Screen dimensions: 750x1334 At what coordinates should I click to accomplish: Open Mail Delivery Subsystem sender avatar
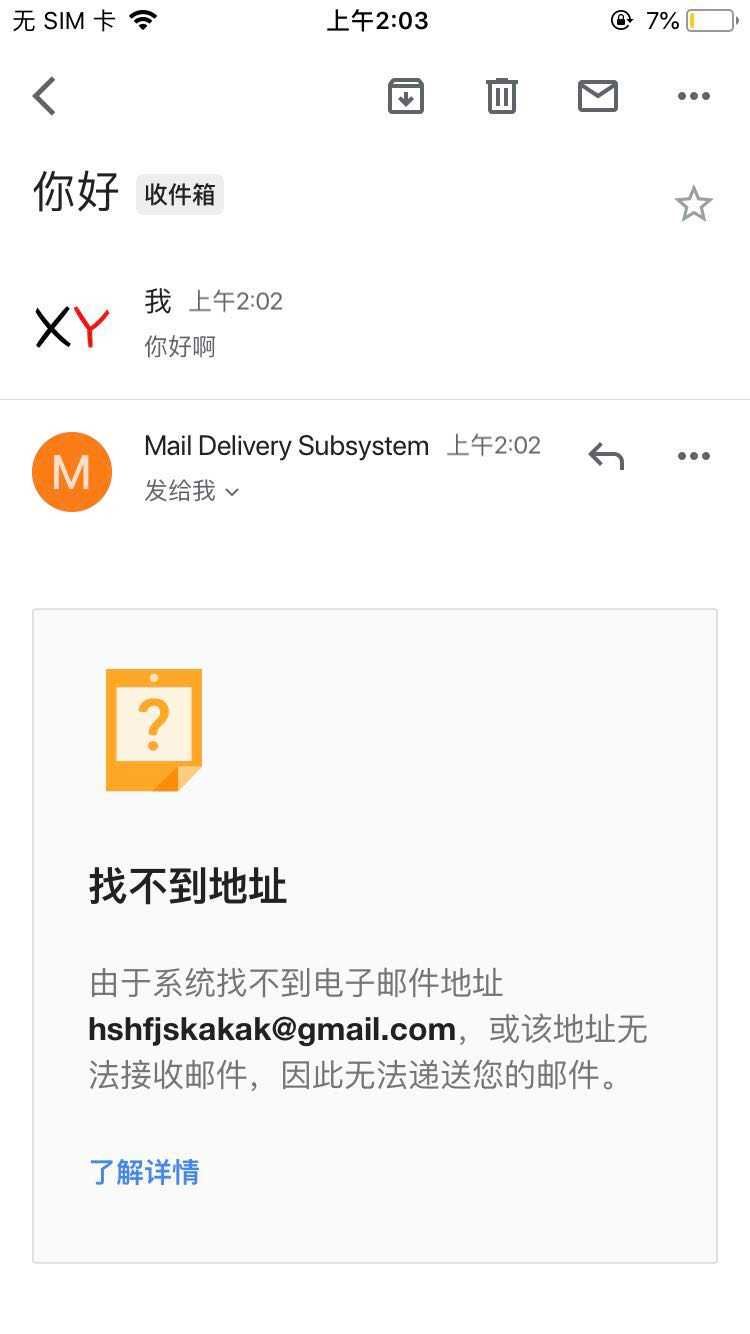coord(72,472)
